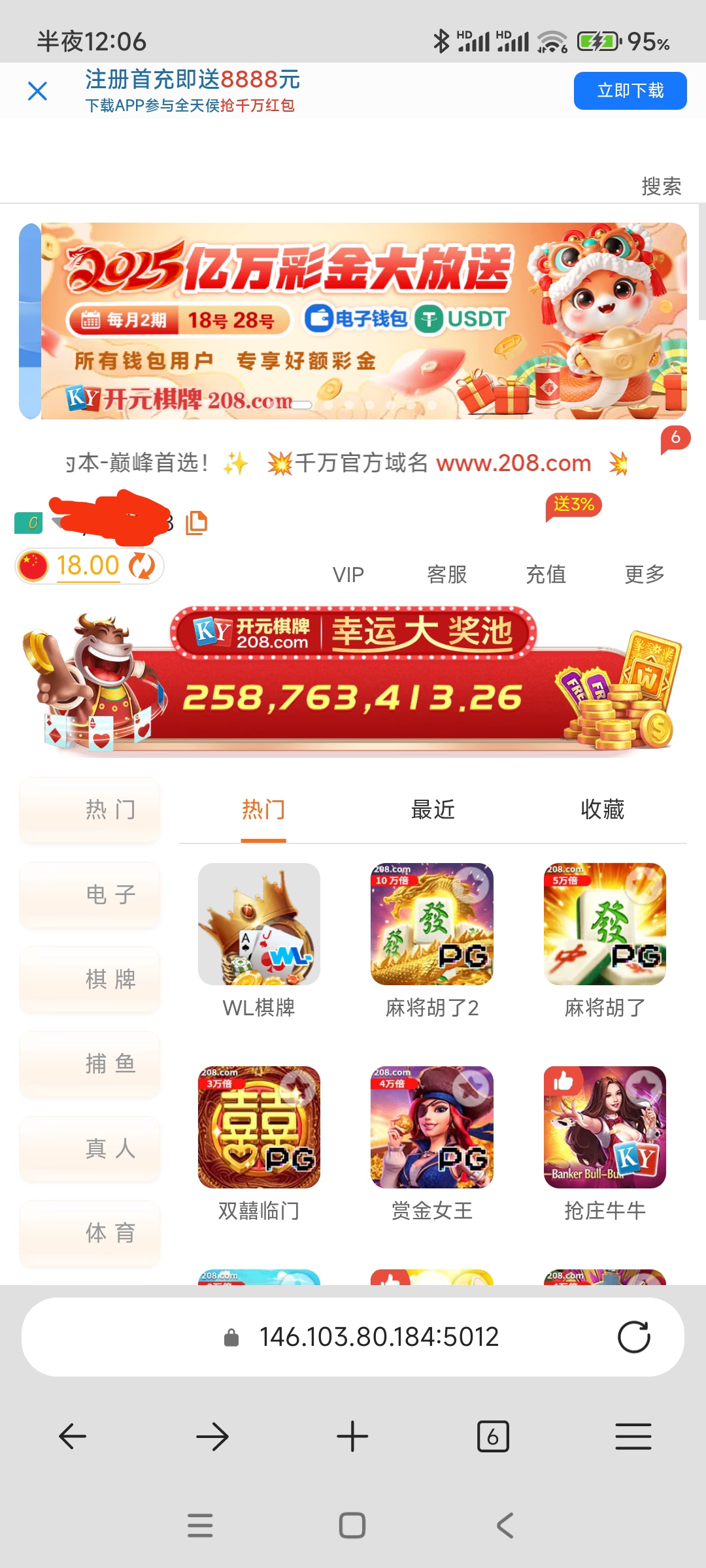
Task: Launch the 赏金女王 game
Action: point(432,1128)
